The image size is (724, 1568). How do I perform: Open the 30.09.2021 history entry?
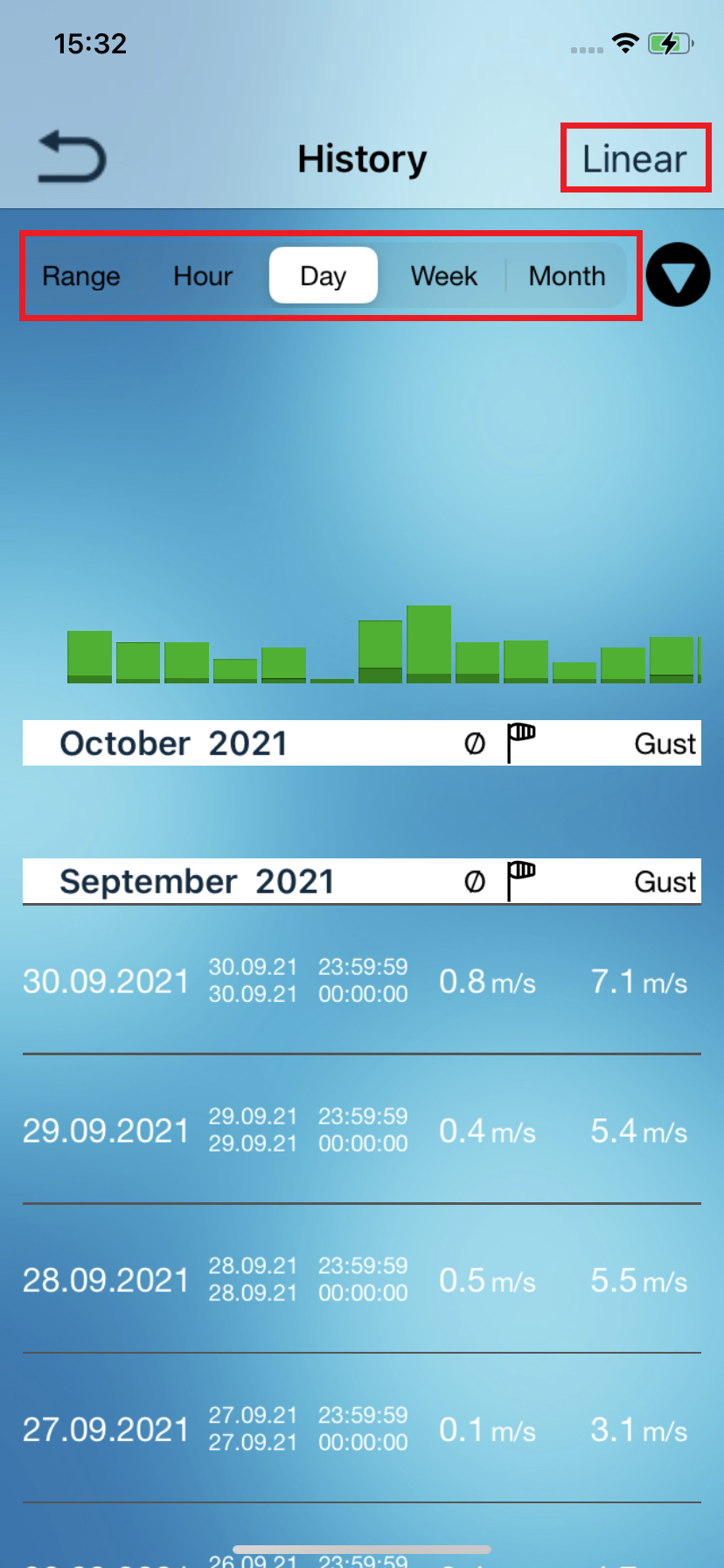click(x=361, y=981)
